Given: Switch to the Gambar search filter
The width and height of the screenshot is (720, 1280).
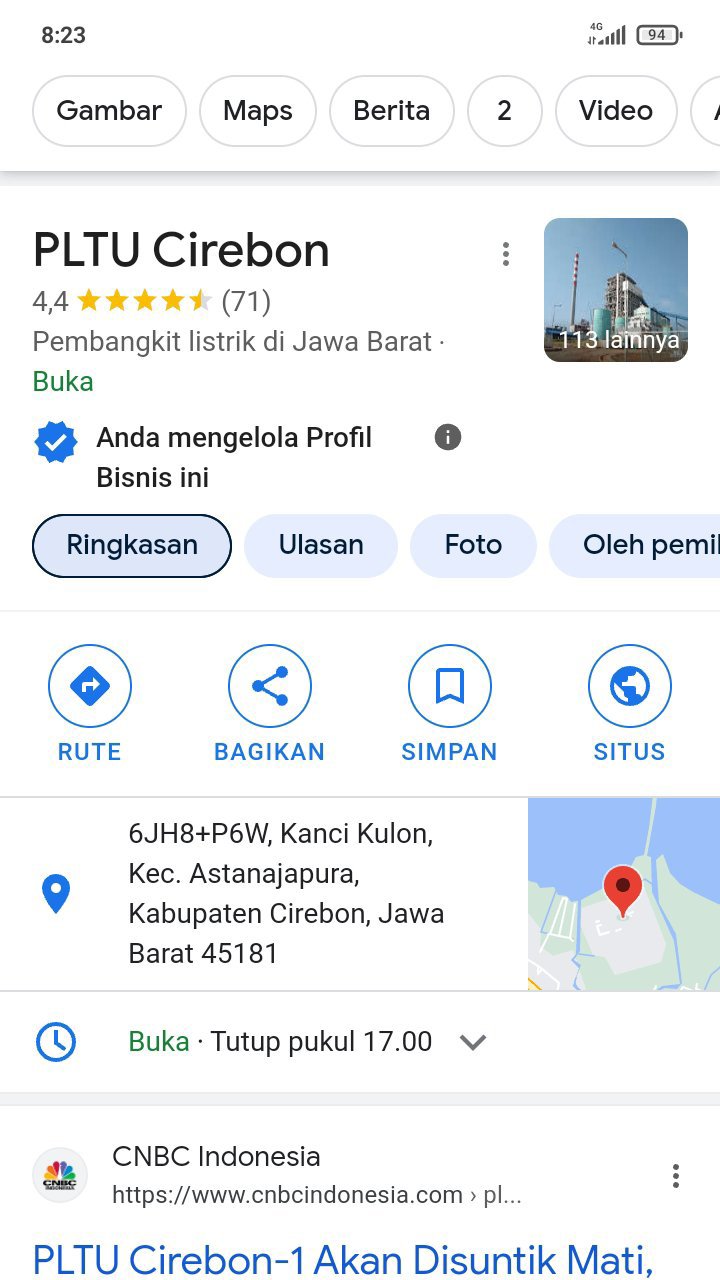Looking at the screenshot, I should tap(109, 111).
